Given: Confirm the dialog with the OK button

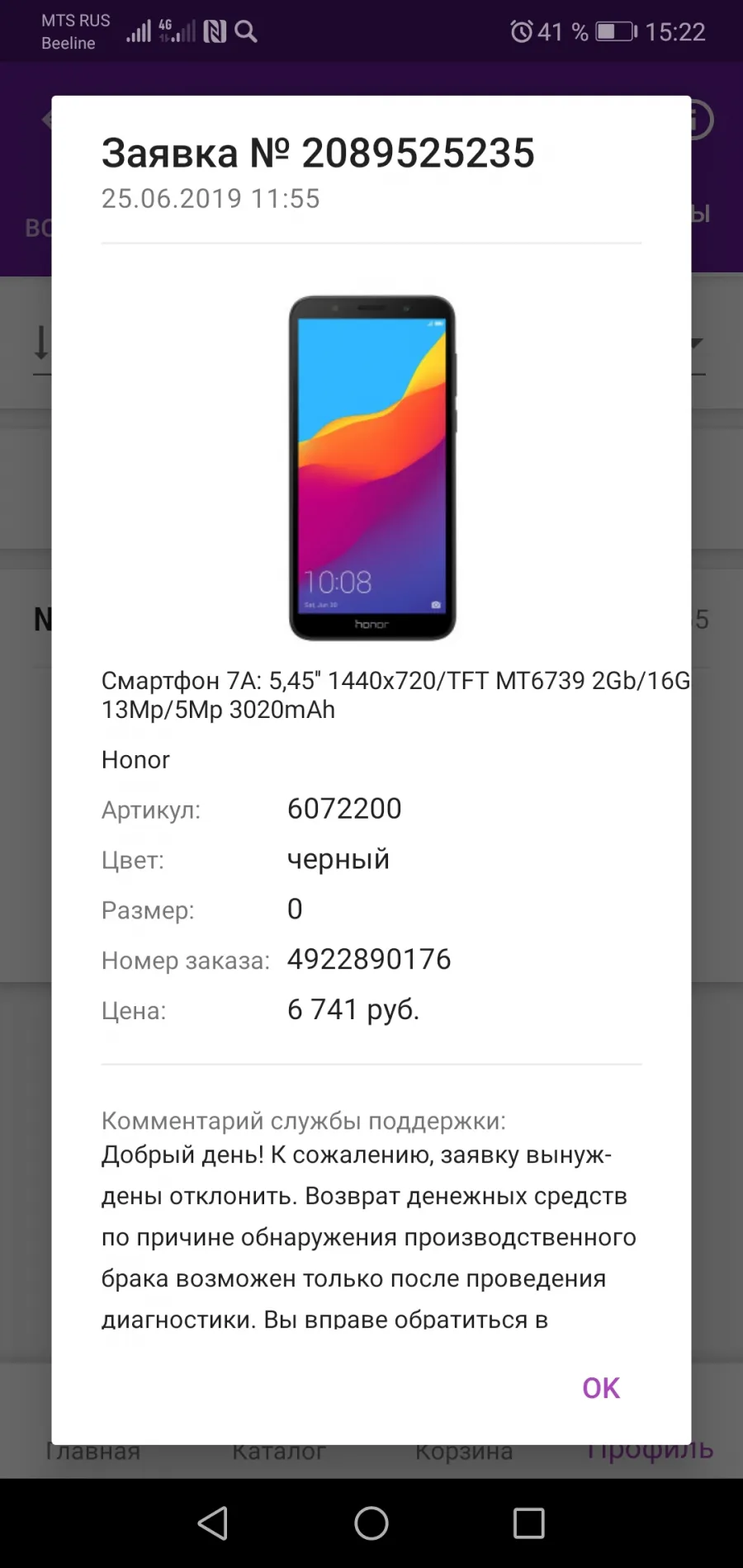Looking at the screenshot, I should tap(600, 1388).
